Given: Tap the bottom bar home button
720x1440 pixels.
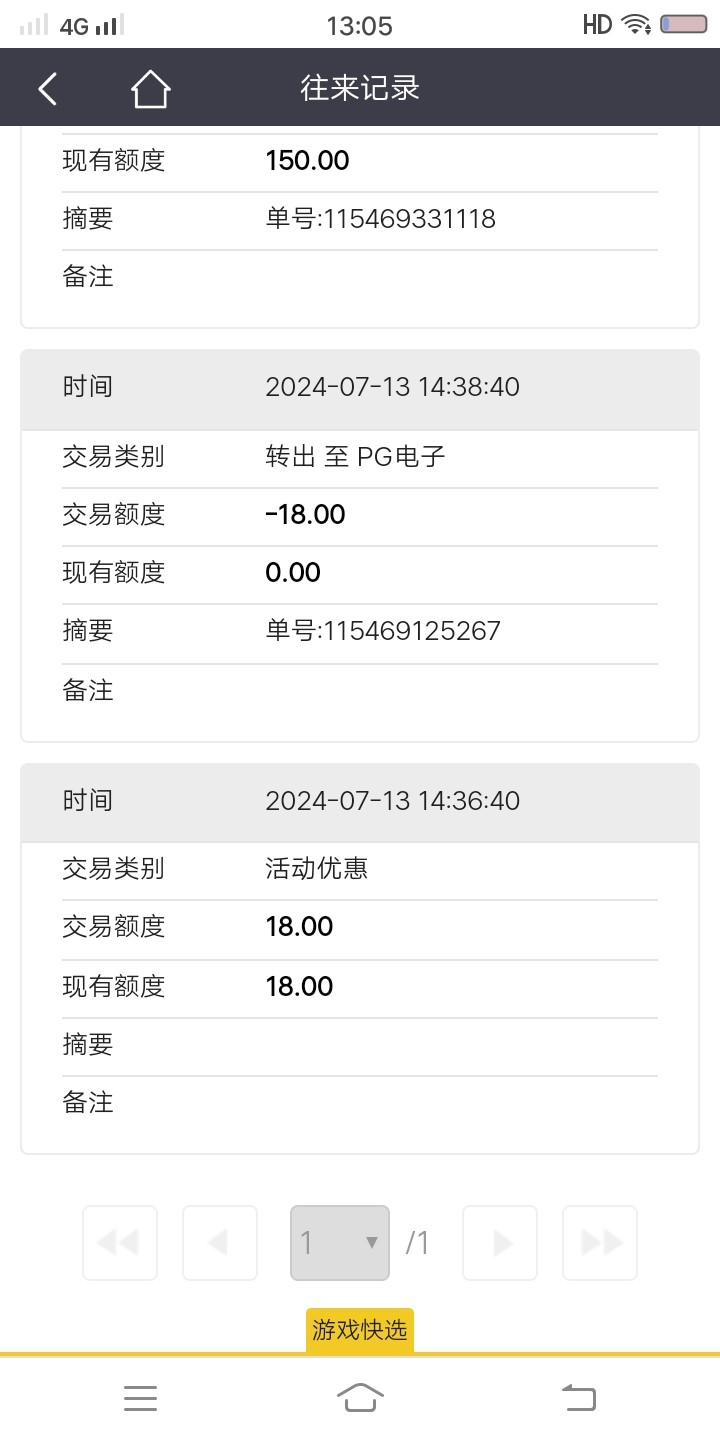Looking at the screenshot, I should tap(360, 1398).
